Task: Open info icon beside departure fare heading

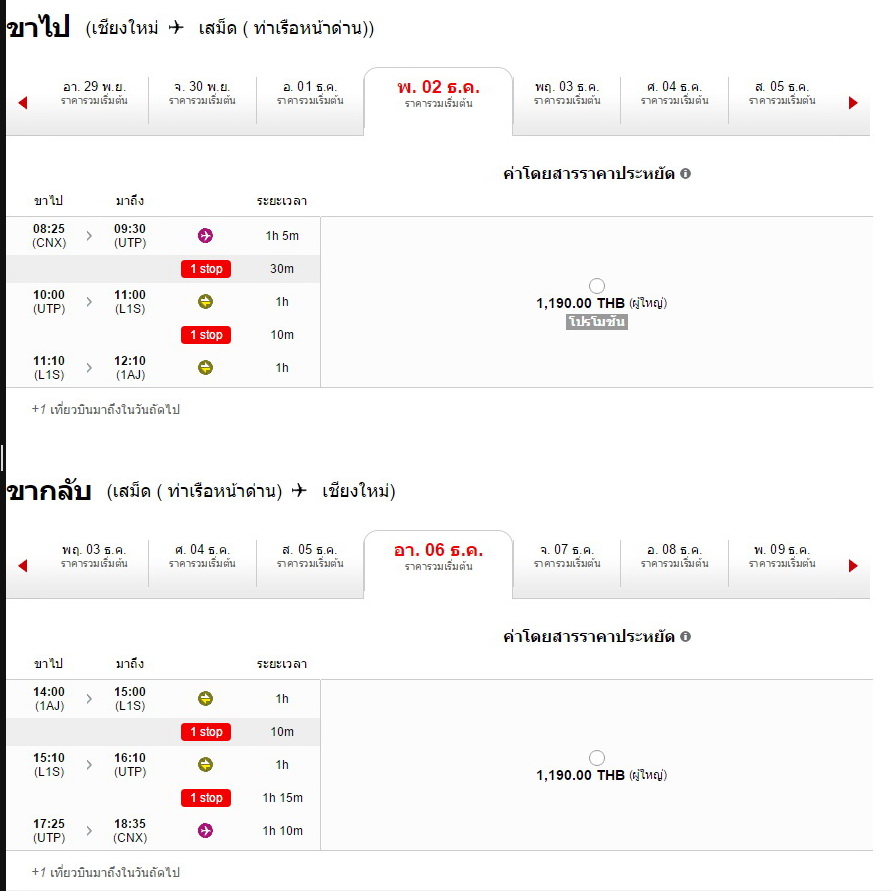Action: pos(686,173)
